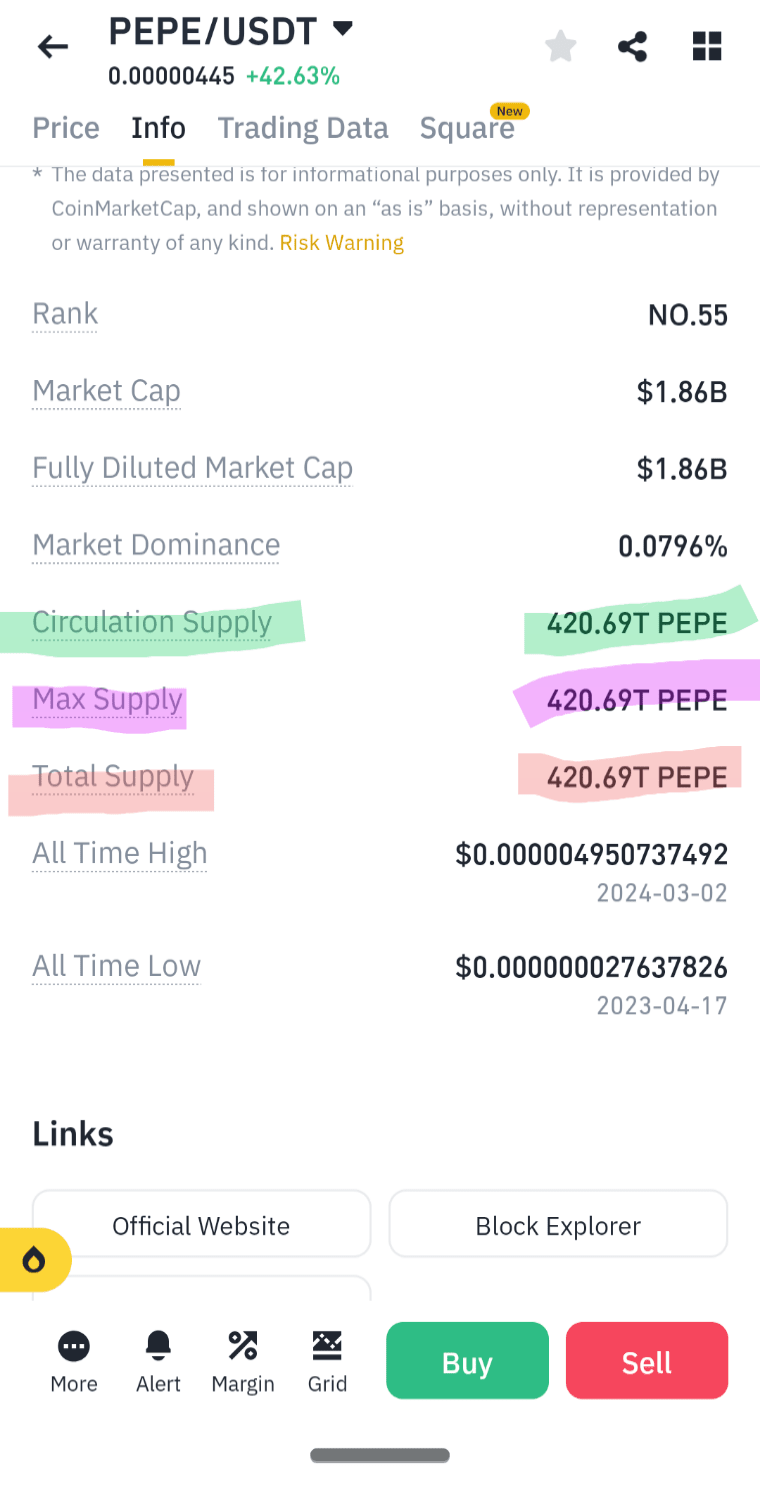The width and height of the screenshot is (760, 1489).
Task: Open the layout grid icon beside share
Action: click(707, 46)
